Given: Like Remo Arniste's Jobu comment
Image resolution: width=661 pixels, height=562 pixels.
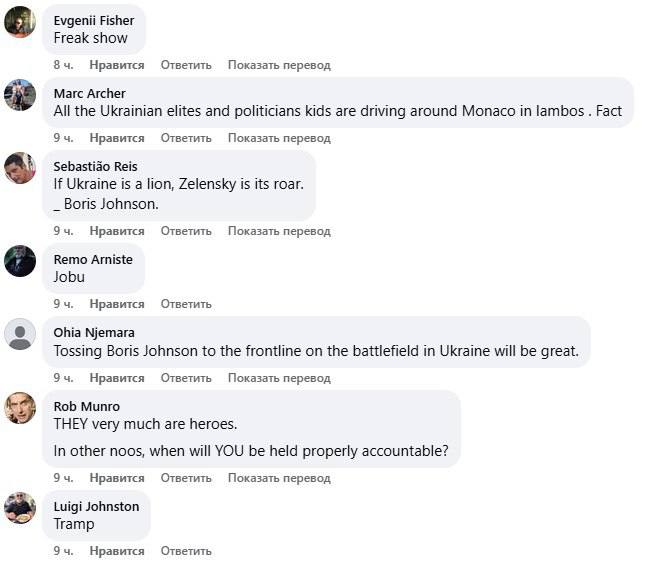Looking at the screenshot, I should pos(116,304).
